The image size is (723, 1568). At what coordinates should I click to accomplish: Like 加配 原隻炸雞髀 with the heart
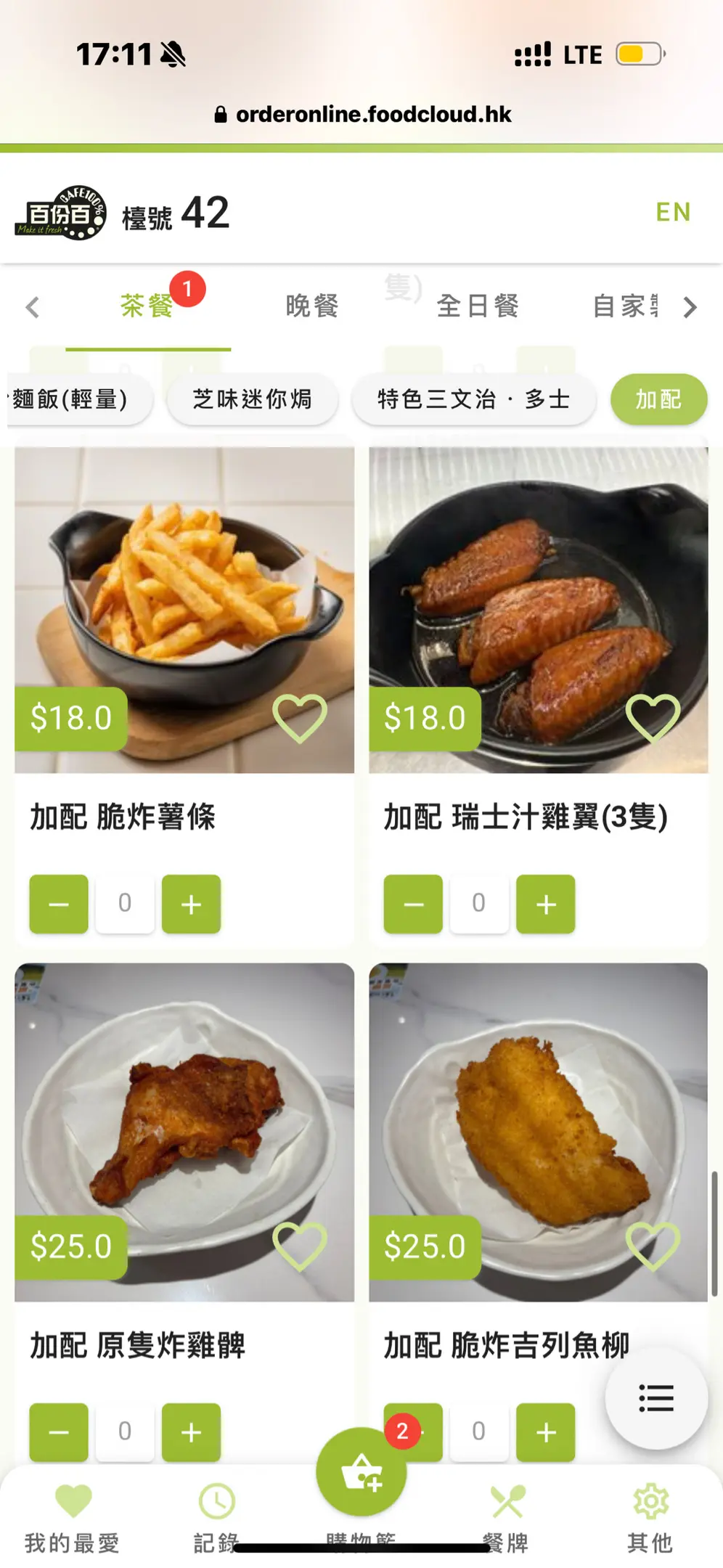299,1246
